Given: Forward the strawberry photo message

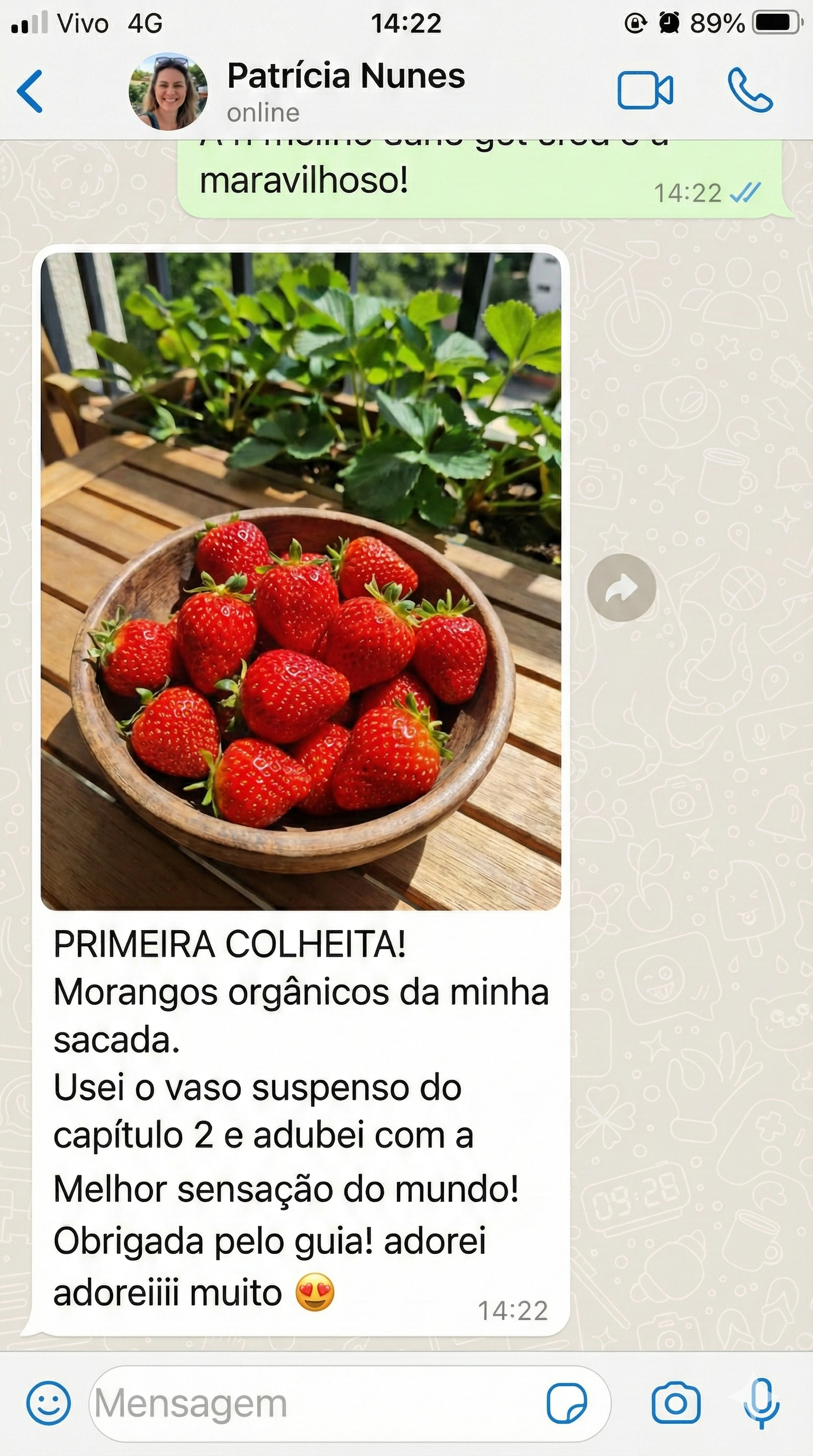Looking at the screenshot, I should 621,588.
